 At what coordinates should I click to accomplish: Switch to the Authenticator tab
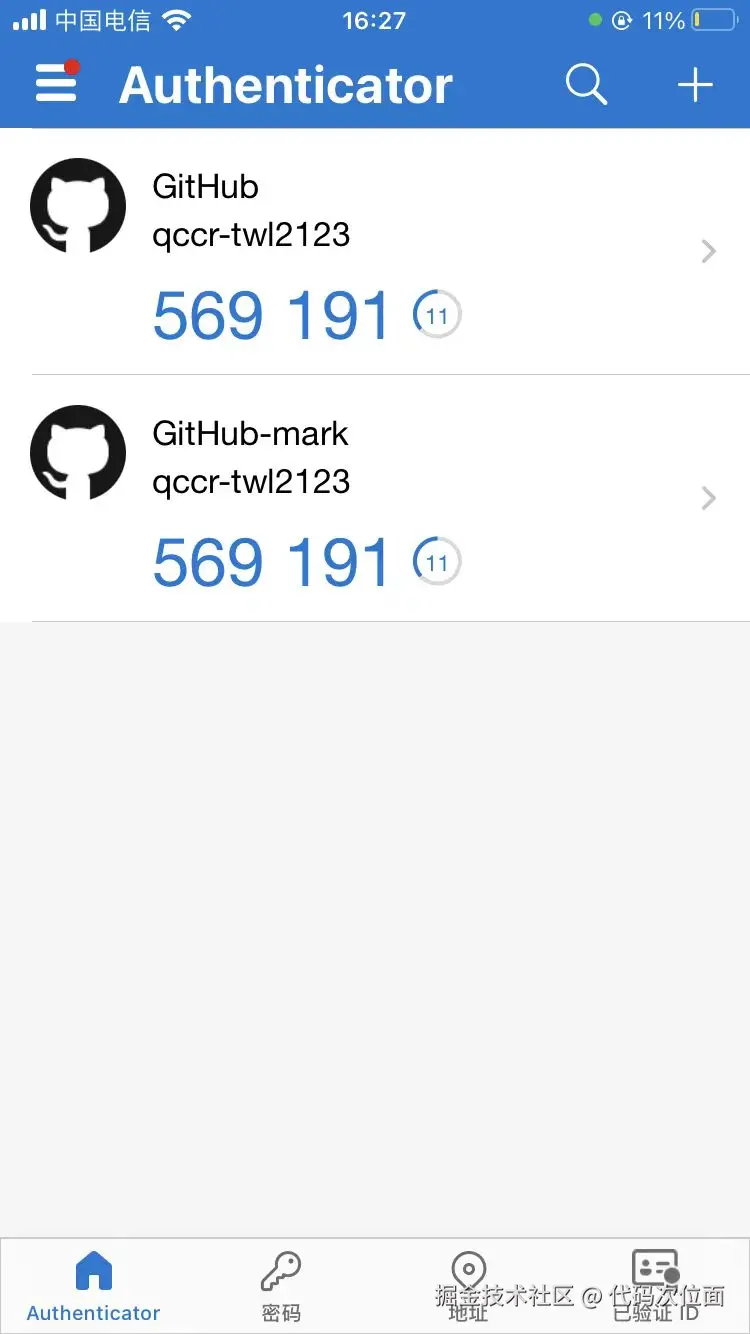click(94, 1286)
